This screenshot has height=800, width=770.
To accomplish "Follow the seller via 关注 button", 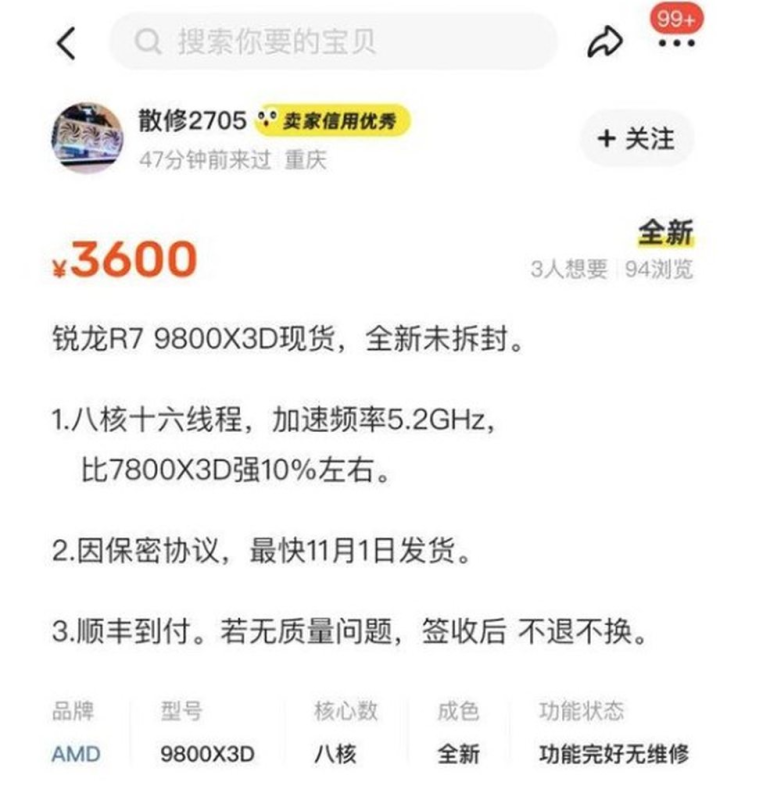I will (x=637, y=139).
